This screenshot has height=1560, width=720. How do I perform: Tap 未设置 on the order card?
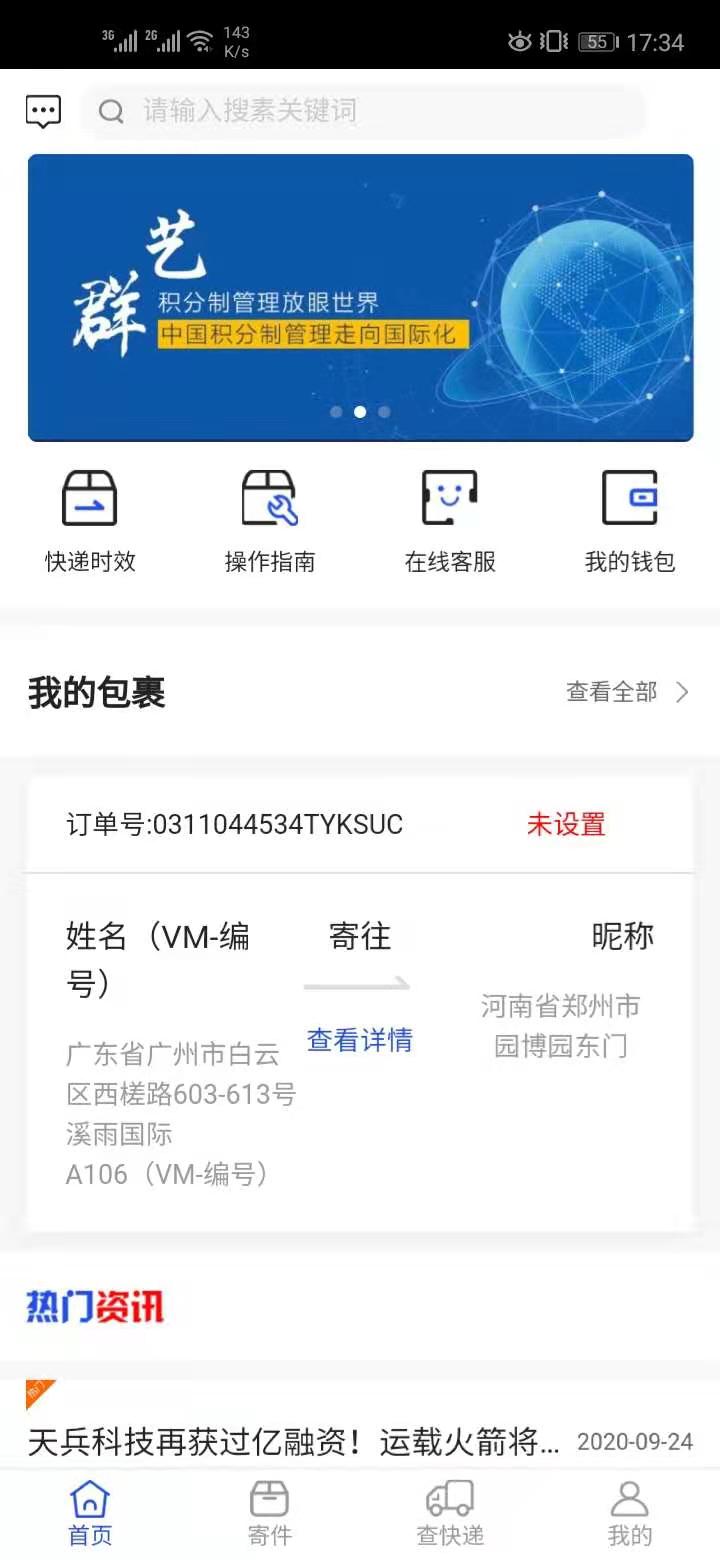pos(566,825)
